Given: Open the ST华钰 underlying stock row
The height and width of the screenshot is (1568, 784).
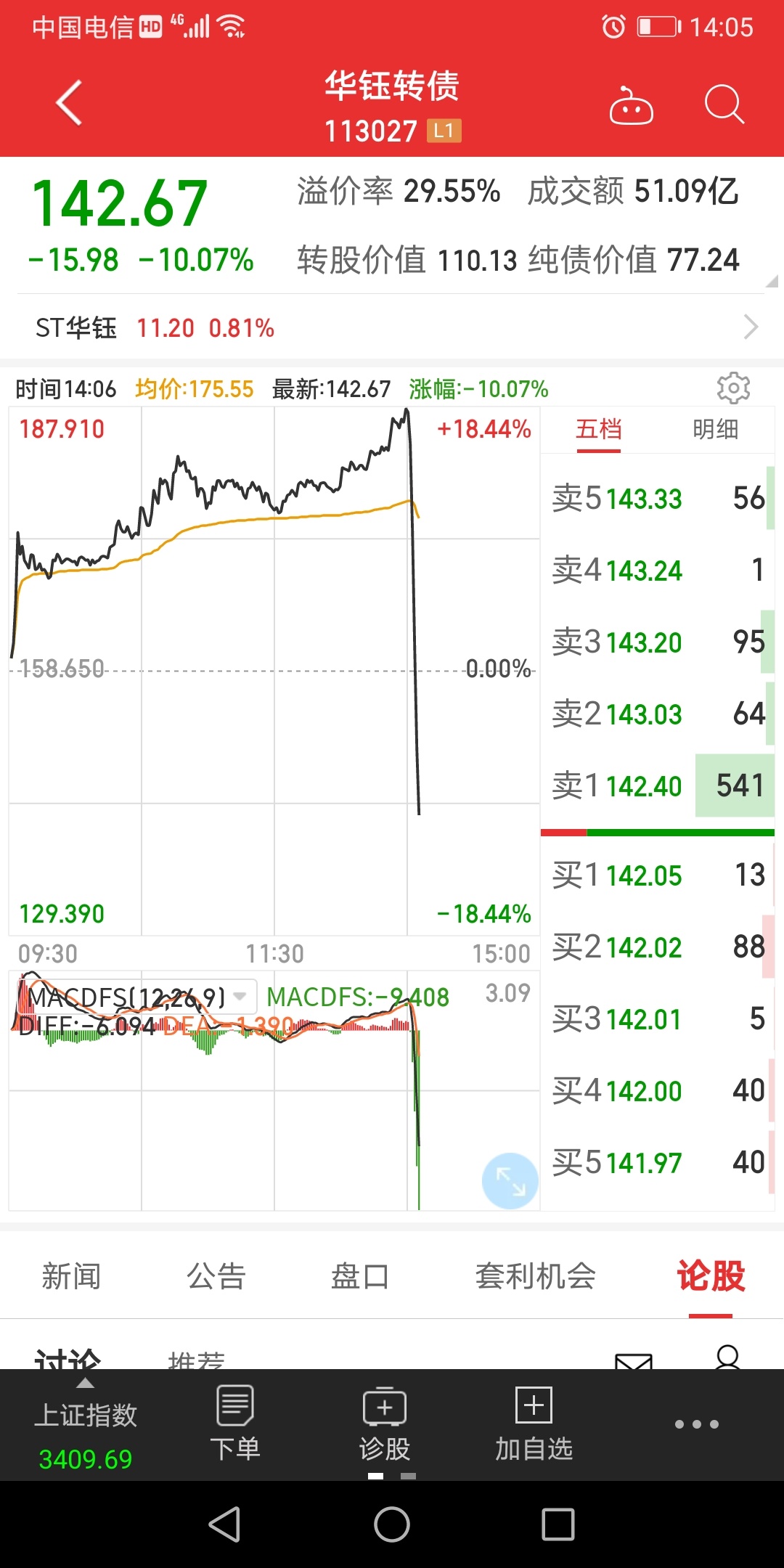Looking at the screenshot, I should (392, 328).
